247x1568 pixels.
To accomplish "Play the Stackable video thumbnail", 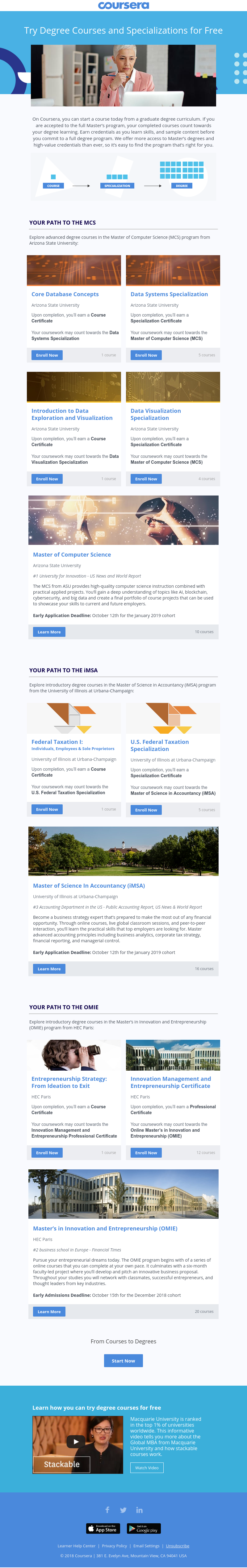I will click(x=75, y=1441).
